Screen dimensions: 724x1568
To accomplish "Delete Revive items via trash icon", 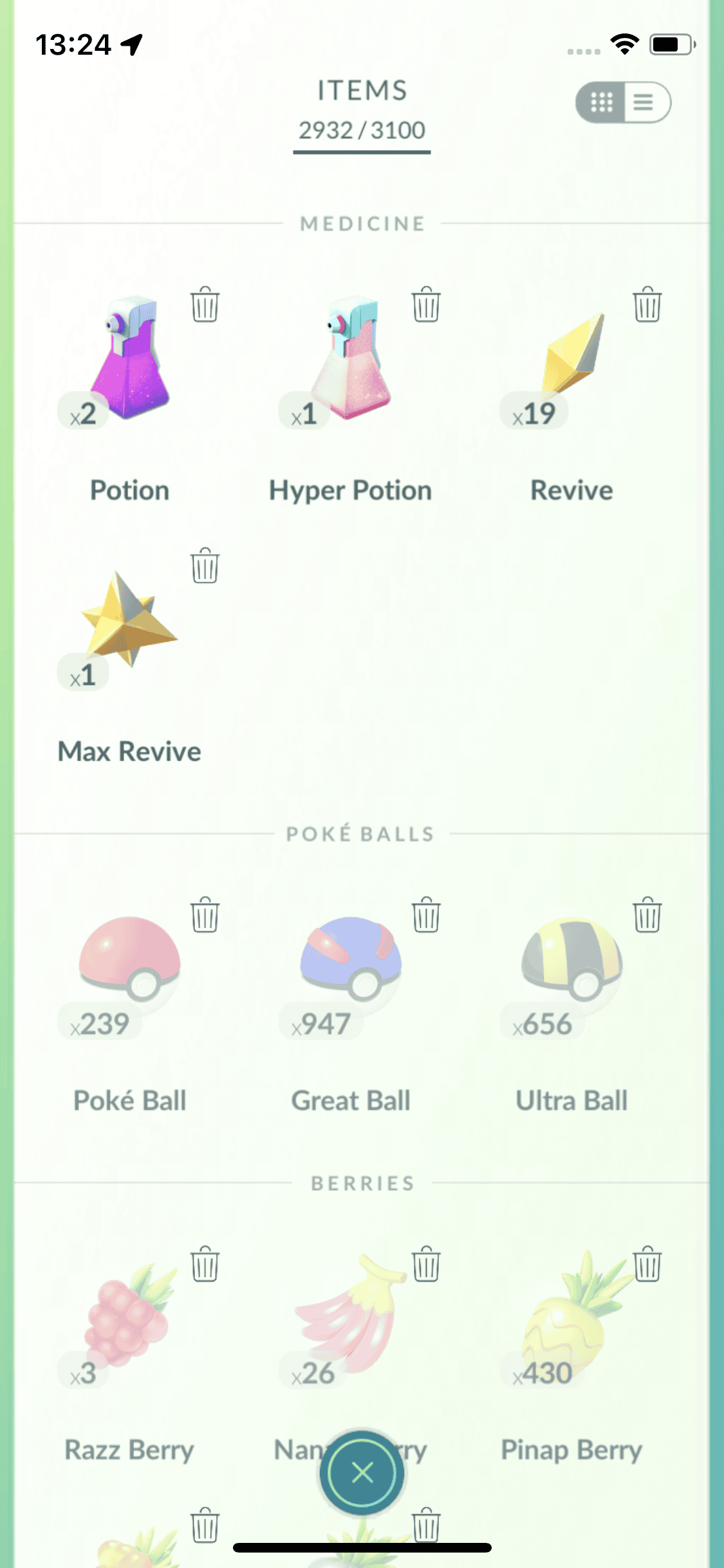I will coord(647,304).
